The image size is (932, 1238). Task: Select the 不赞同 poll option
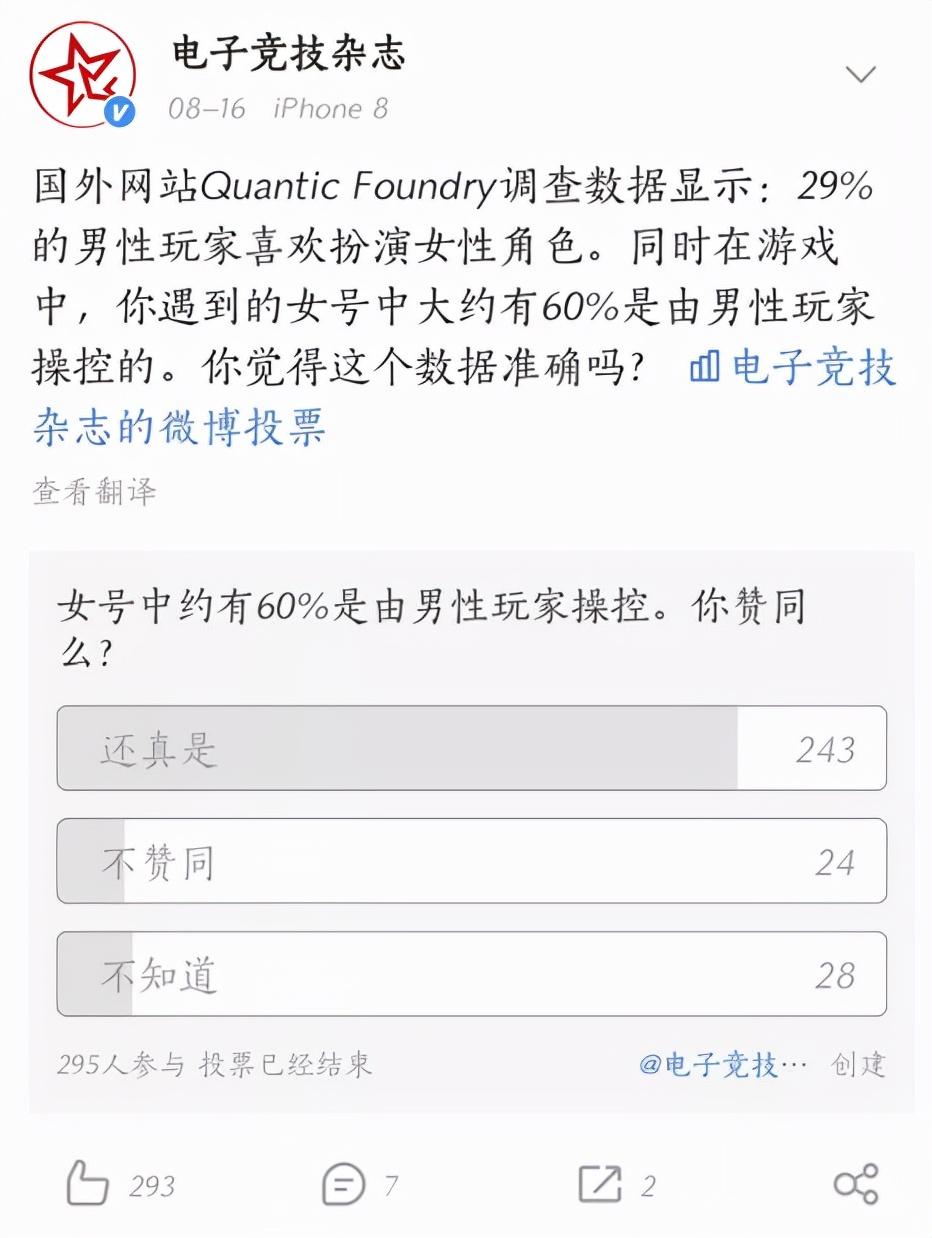coord(471,861)
